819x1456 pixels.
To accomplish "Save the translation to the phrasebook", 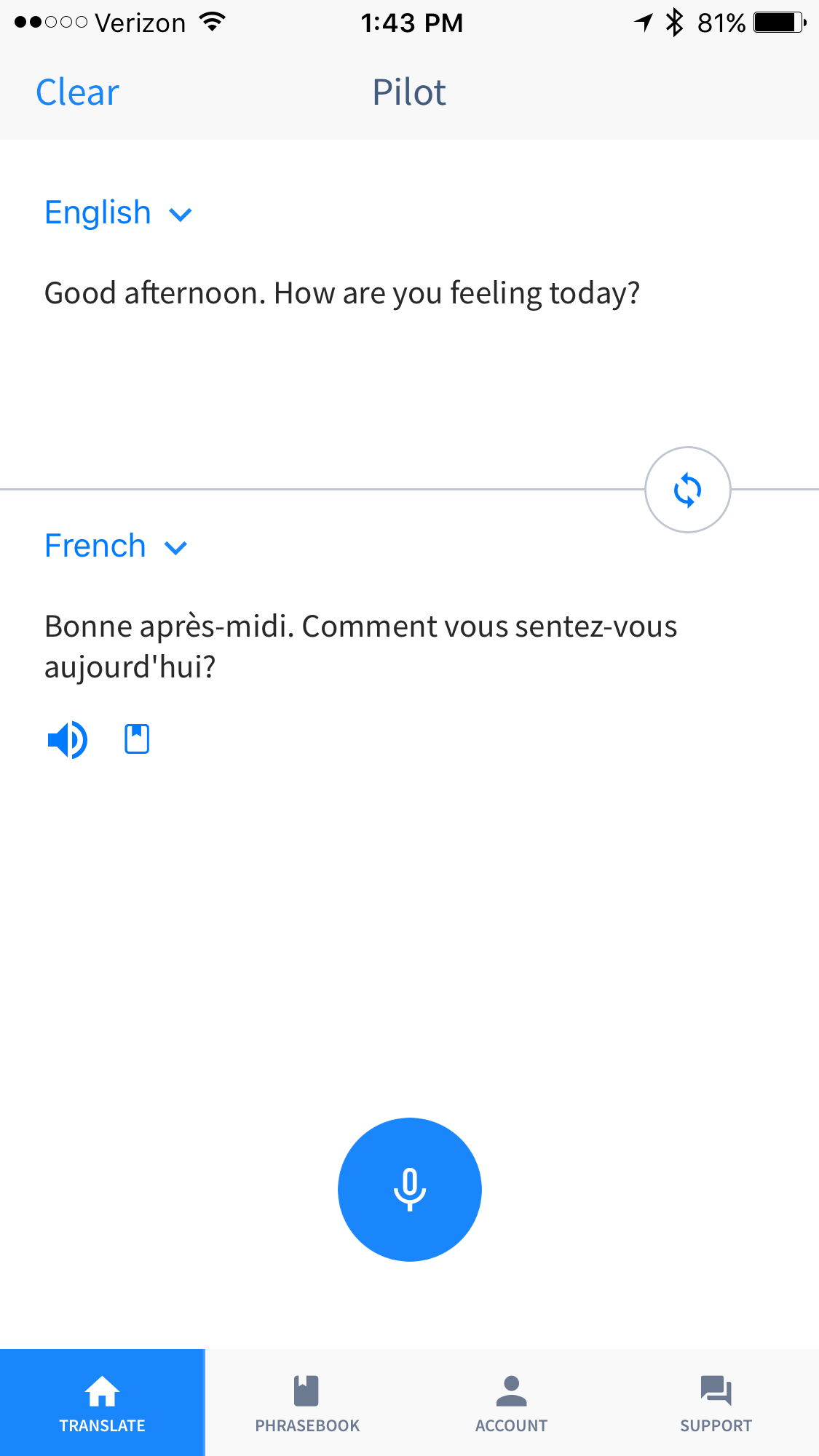I will (x=137, y=739).
